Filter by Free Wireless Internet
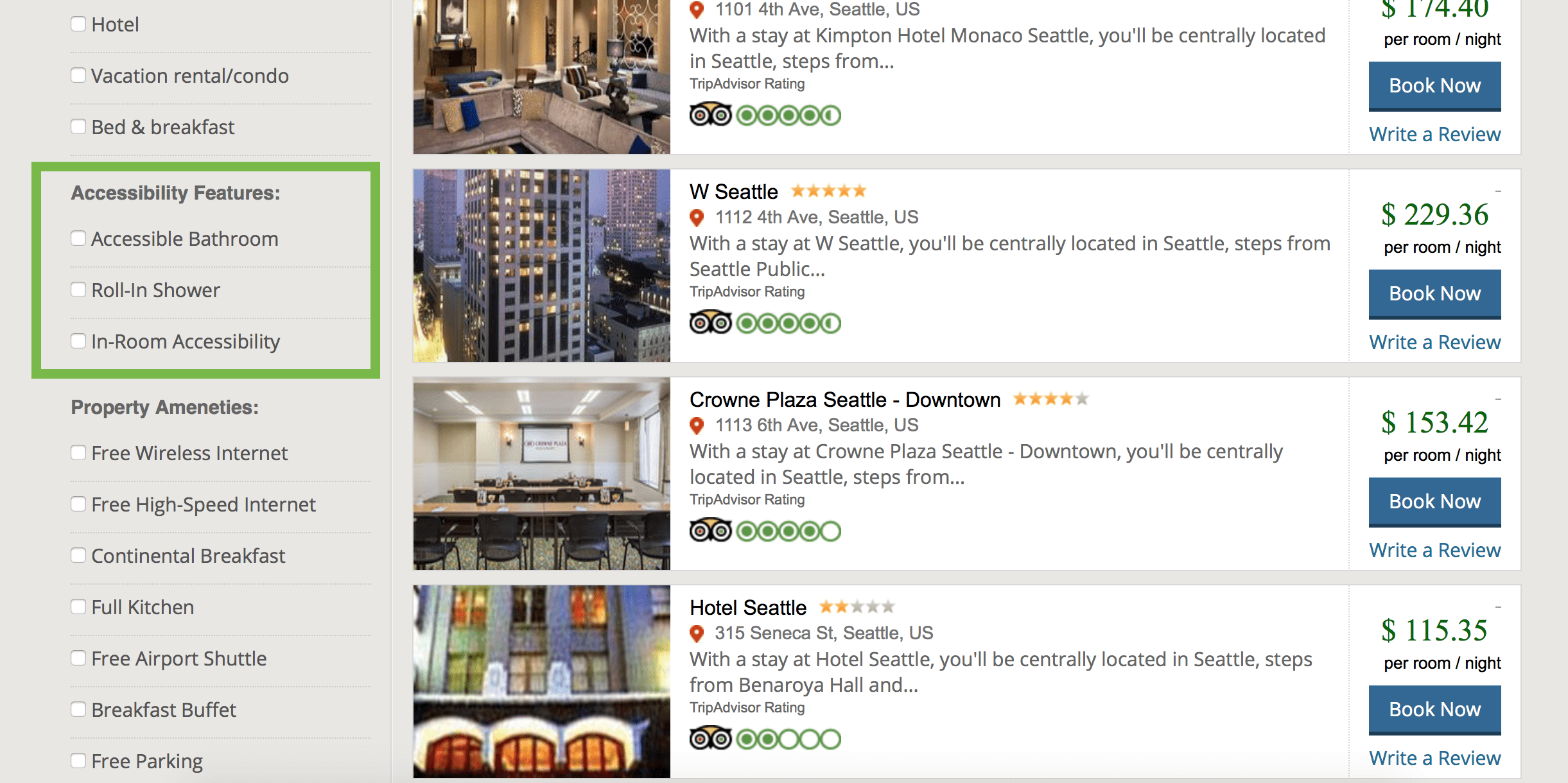The height and width of the screenshot is (783, 1568). coord(78,453)
